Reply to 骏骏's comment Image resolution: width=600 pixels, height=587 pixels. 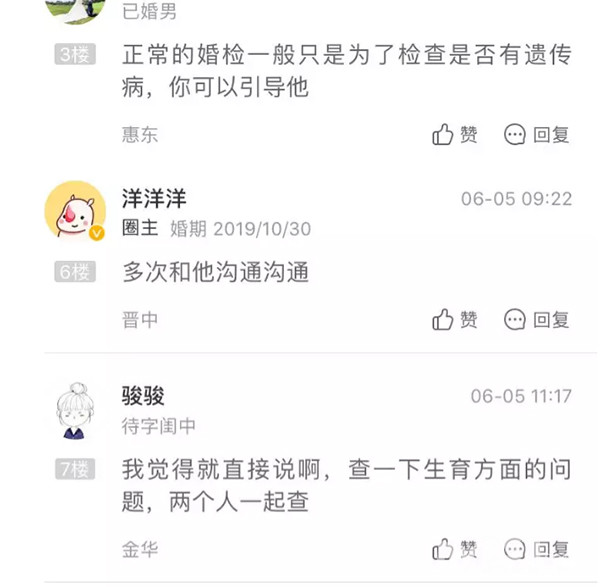pyautogui.click(x=536, y=549)
